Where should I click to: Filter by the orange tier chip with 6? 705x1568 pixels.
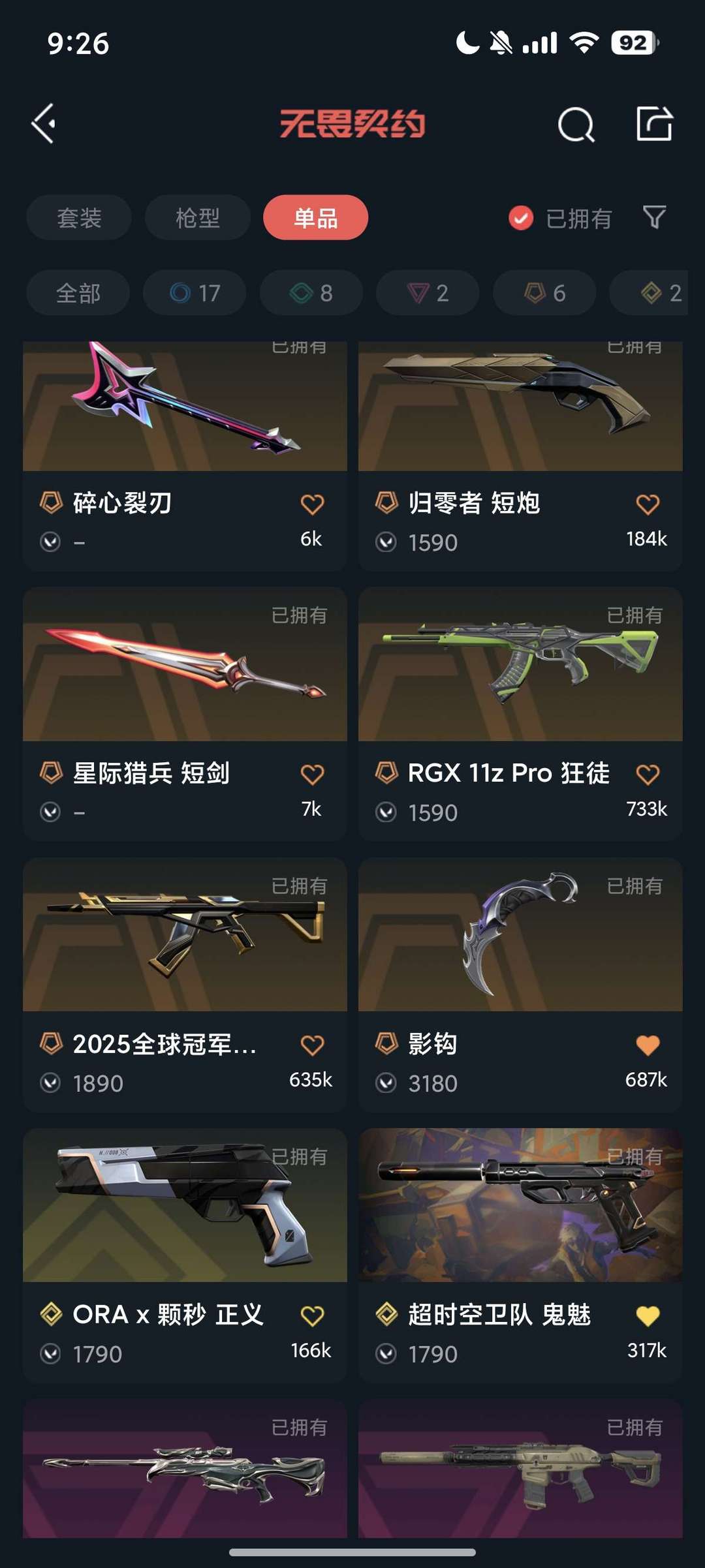tap(544, 293)
